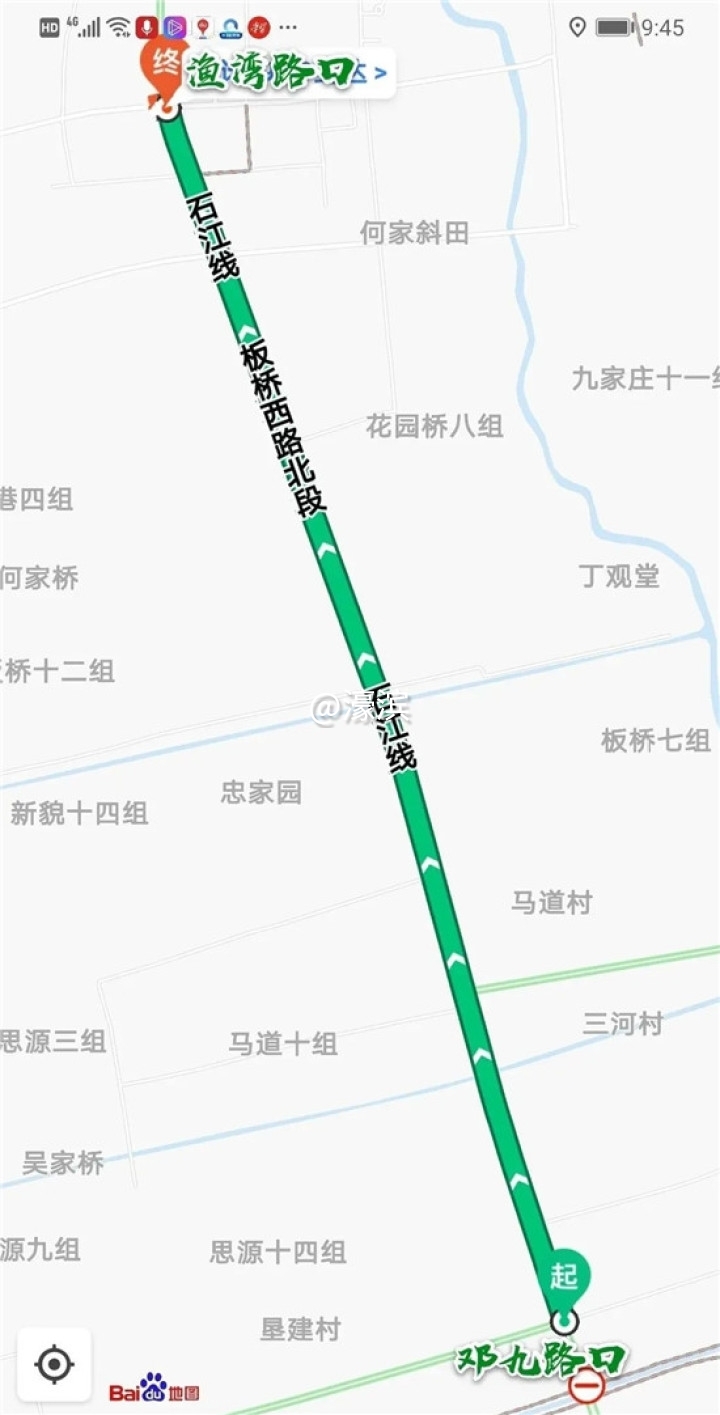This screenshot has width=720, height=1415.
Task: Select the 渔湾路口 destination banner
Action: pos(270,70)
